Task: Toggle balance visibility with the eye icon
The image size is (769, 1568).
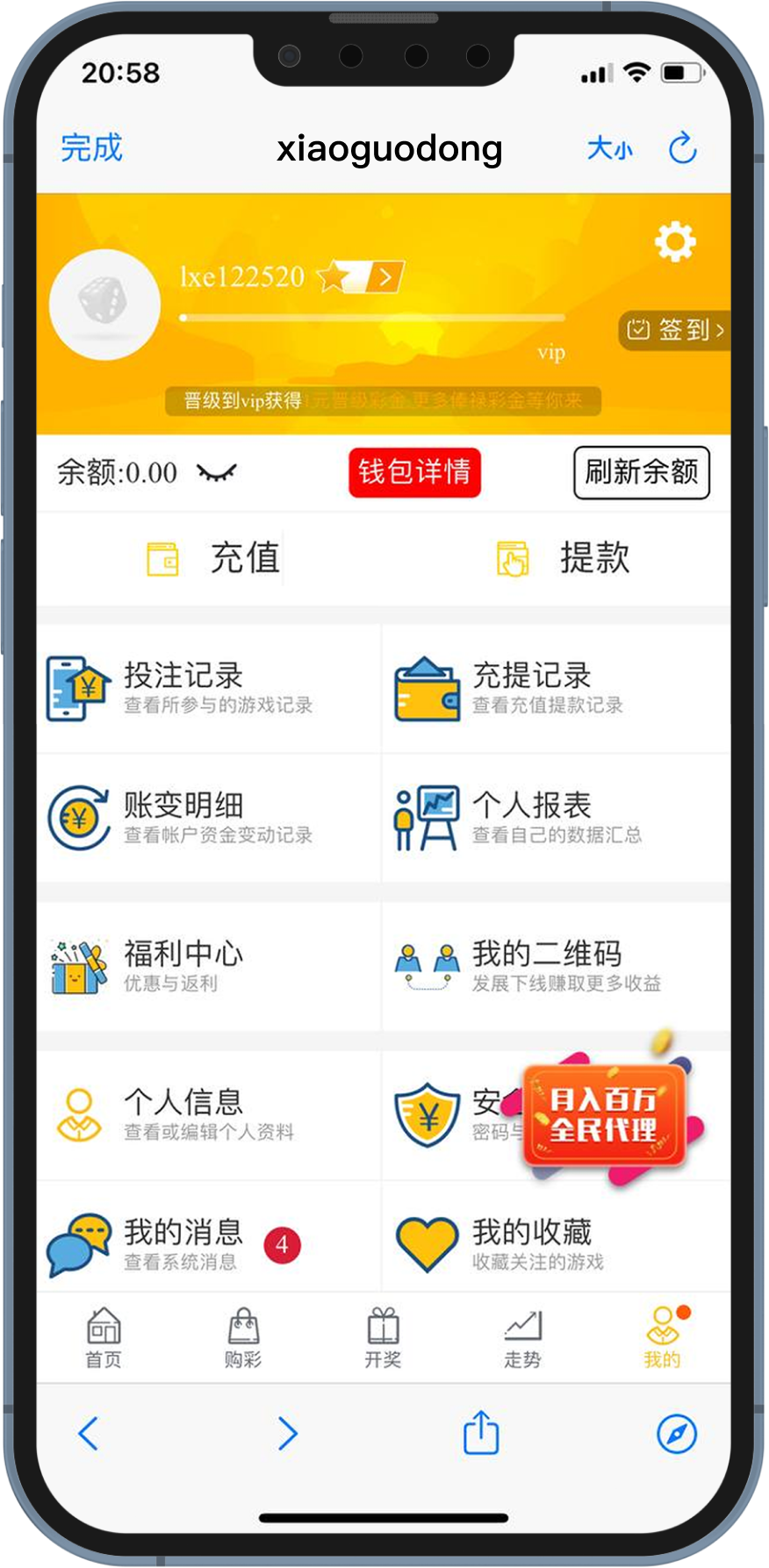Action: pyautogui.click(x=216, y=473)
